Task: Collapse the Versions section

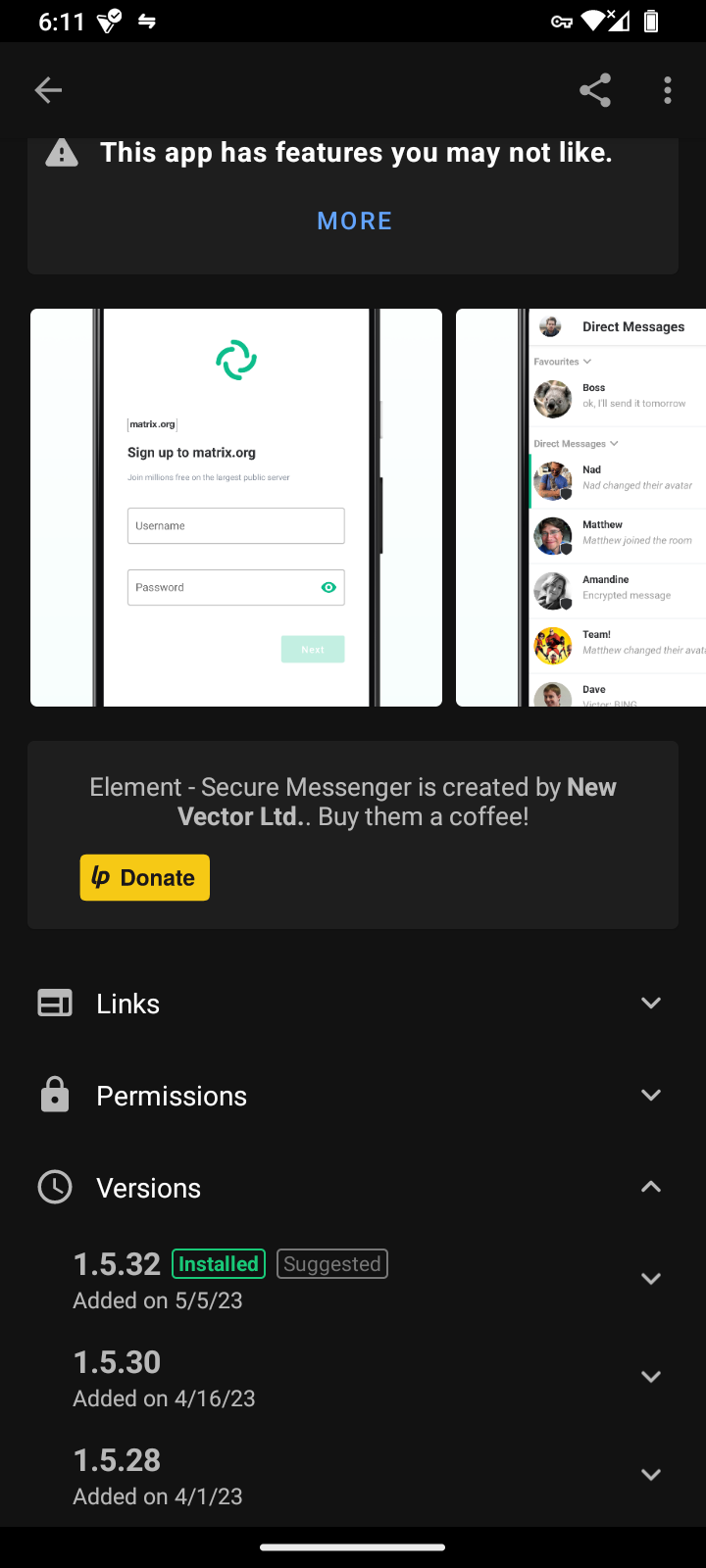Action: tap(353, 1188)
